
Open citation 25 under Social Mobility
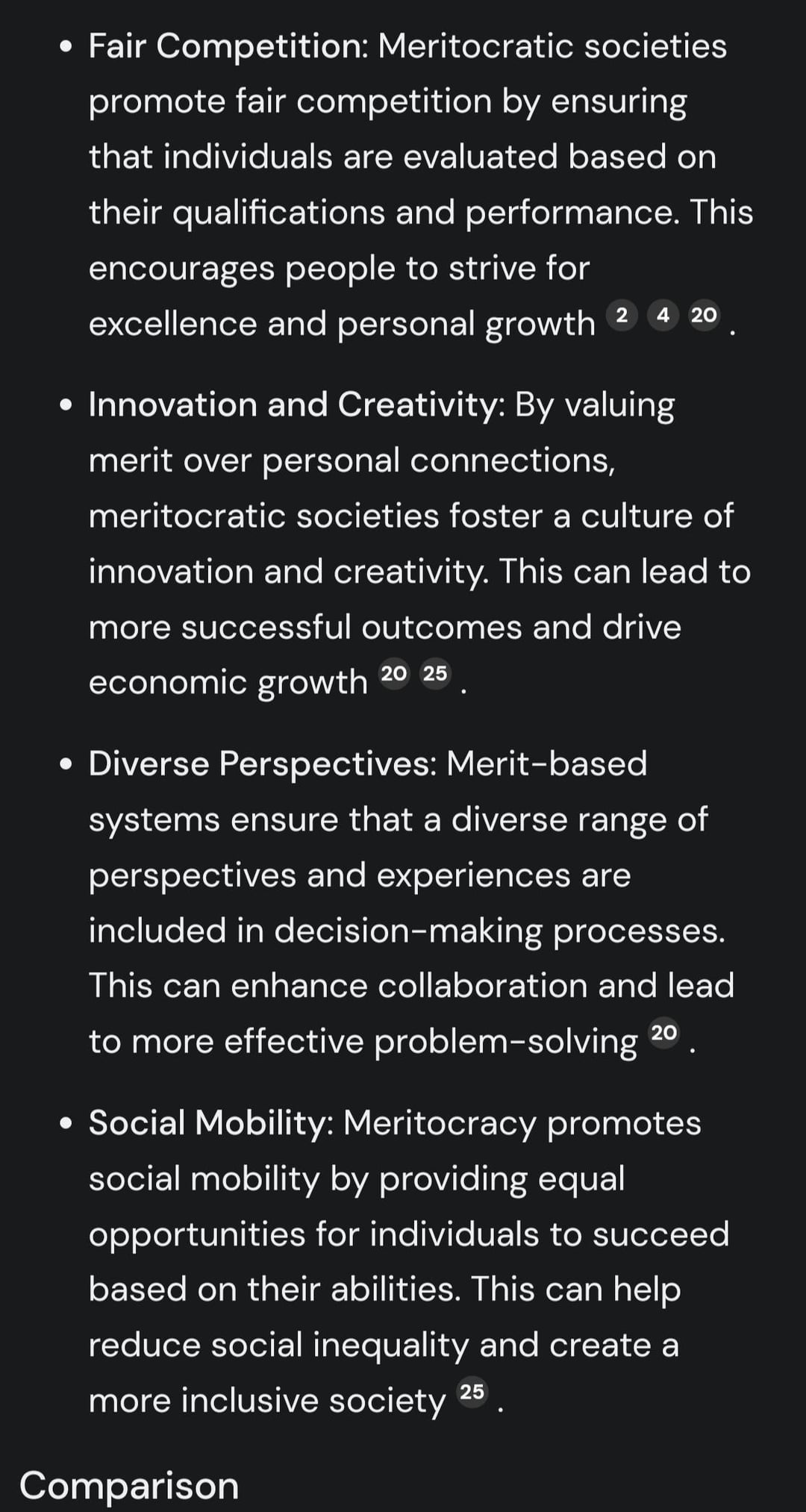(x=472, y=1392)
